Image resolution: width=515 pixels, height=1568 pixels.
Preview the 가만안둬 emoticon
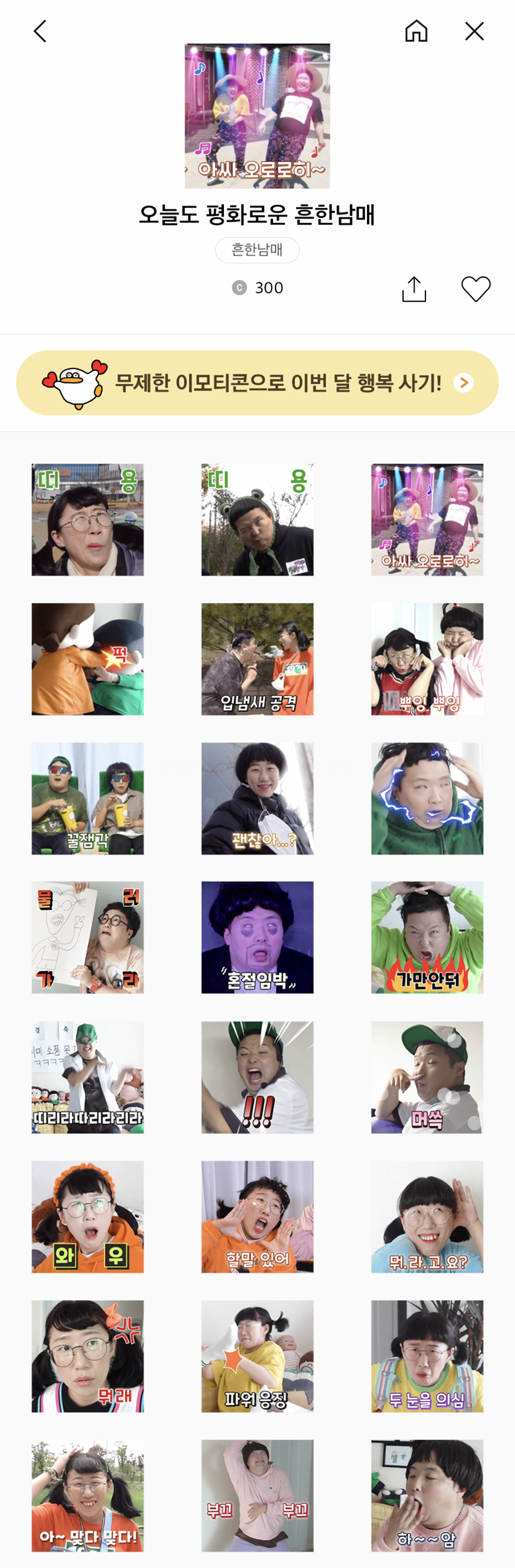[427, 937]
